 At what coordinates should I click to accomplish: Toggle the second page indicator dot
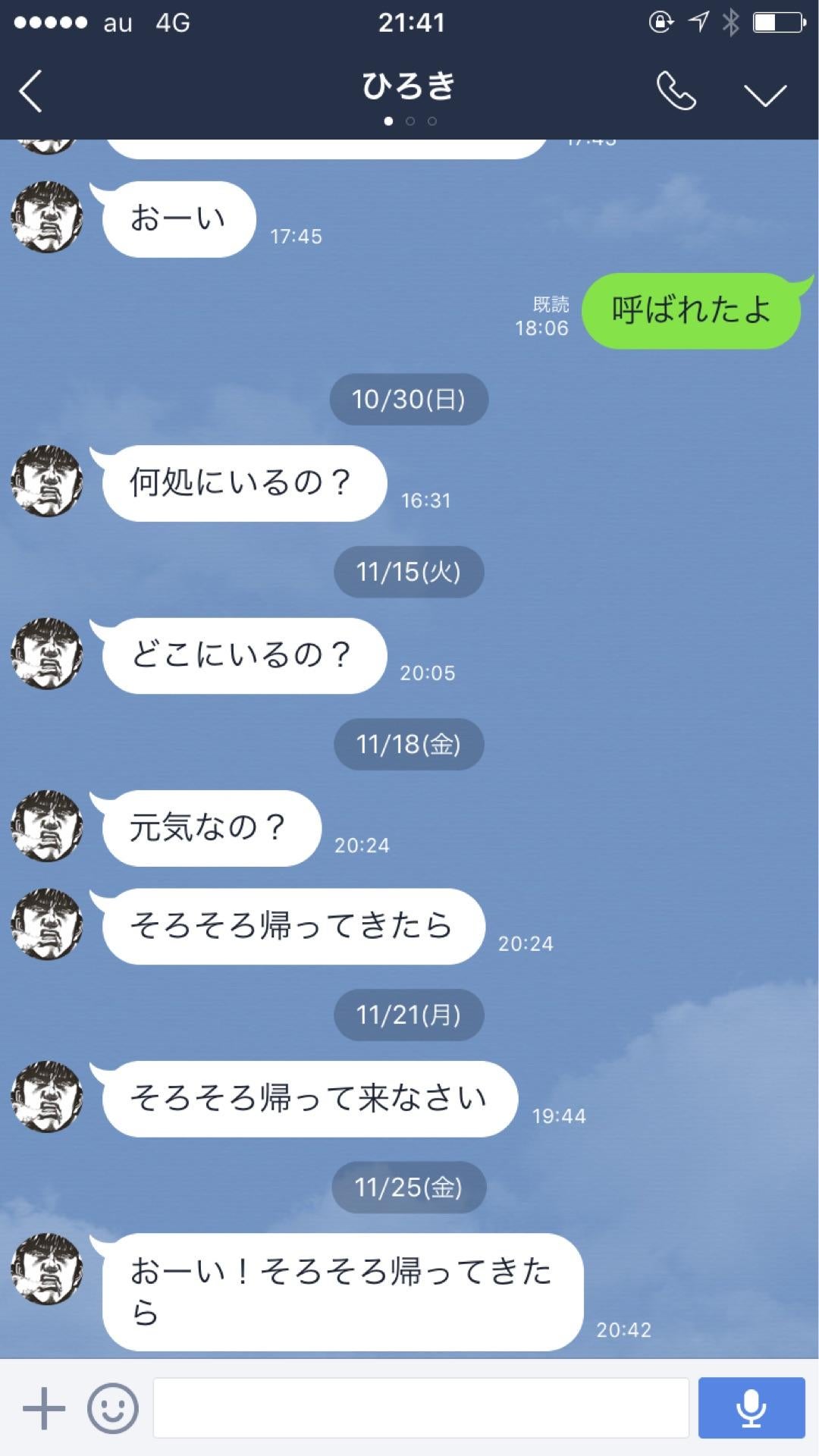(410, 120)
